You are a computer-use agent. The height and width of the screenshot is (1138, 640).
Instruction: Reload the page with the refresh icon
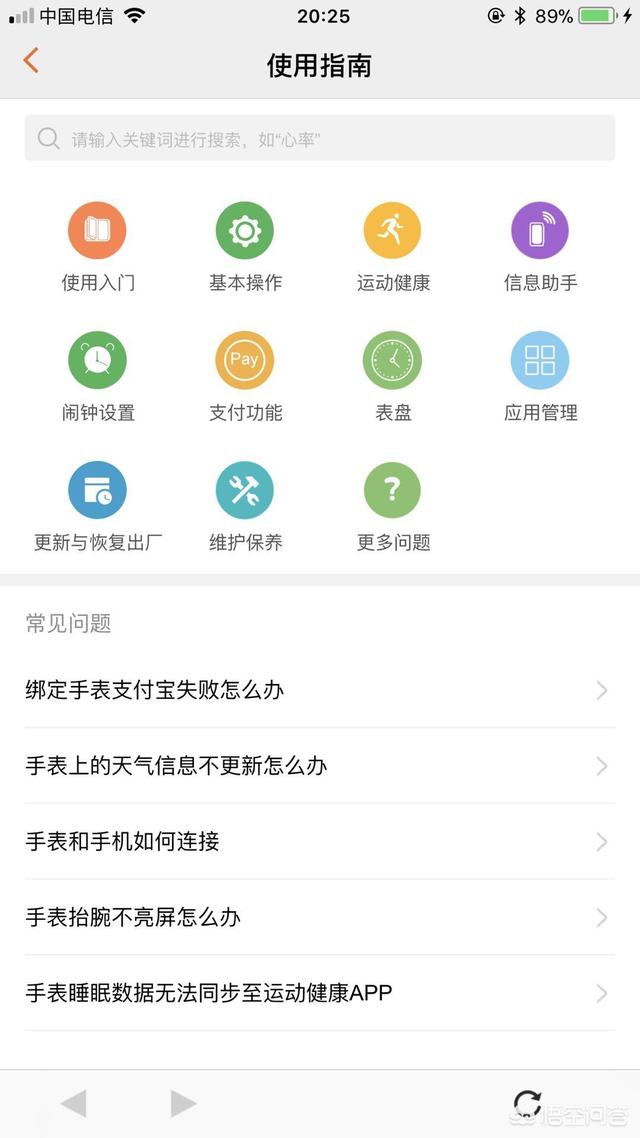(525, 1103)
